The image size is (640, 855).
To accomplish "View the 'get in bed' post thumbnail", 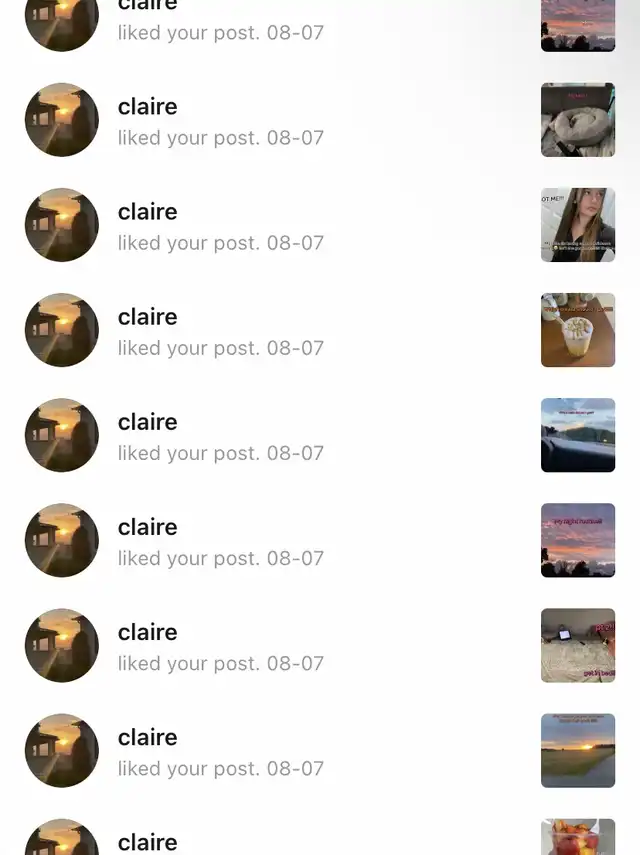I will point(578,645).
